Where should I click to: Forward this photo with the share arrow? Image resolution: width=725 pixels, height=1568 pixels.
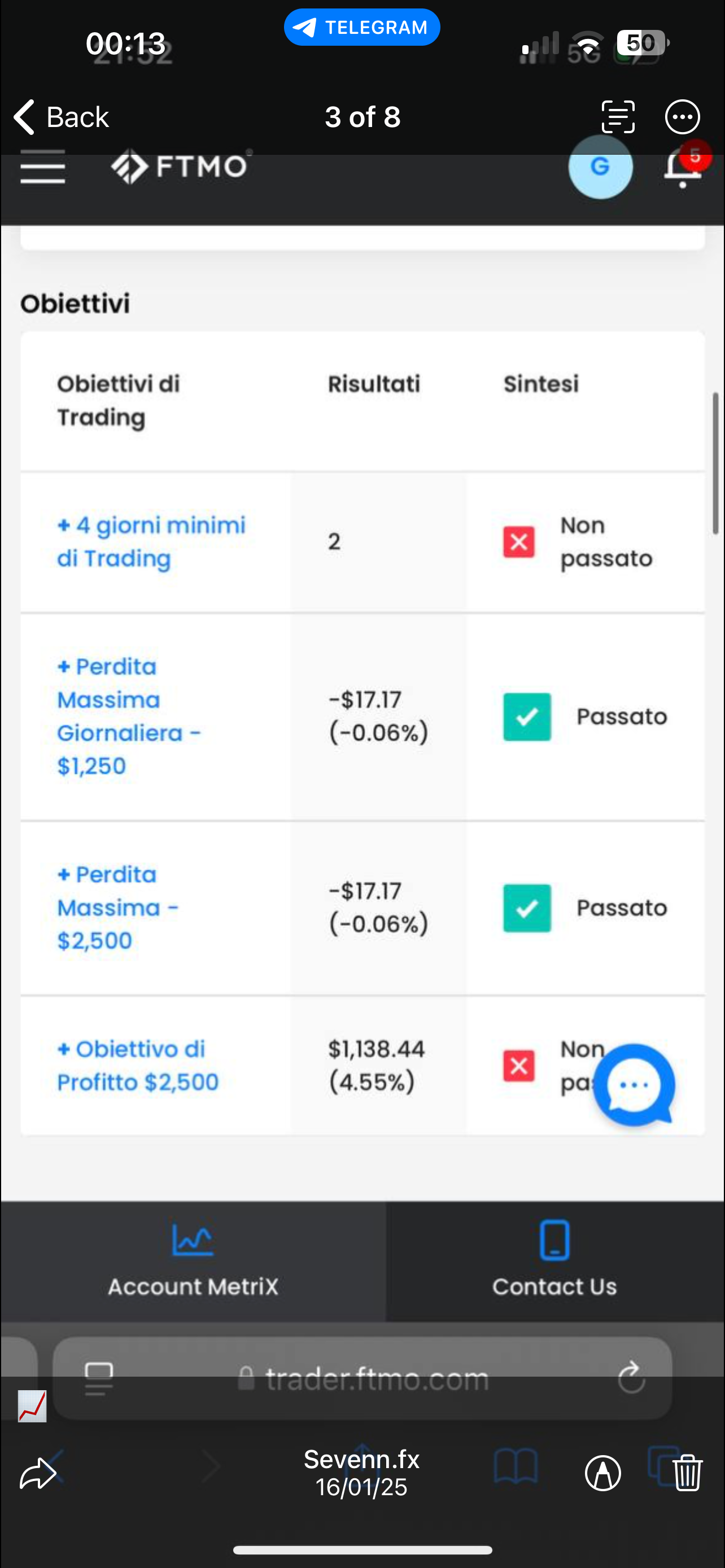tap(38, 1474)
